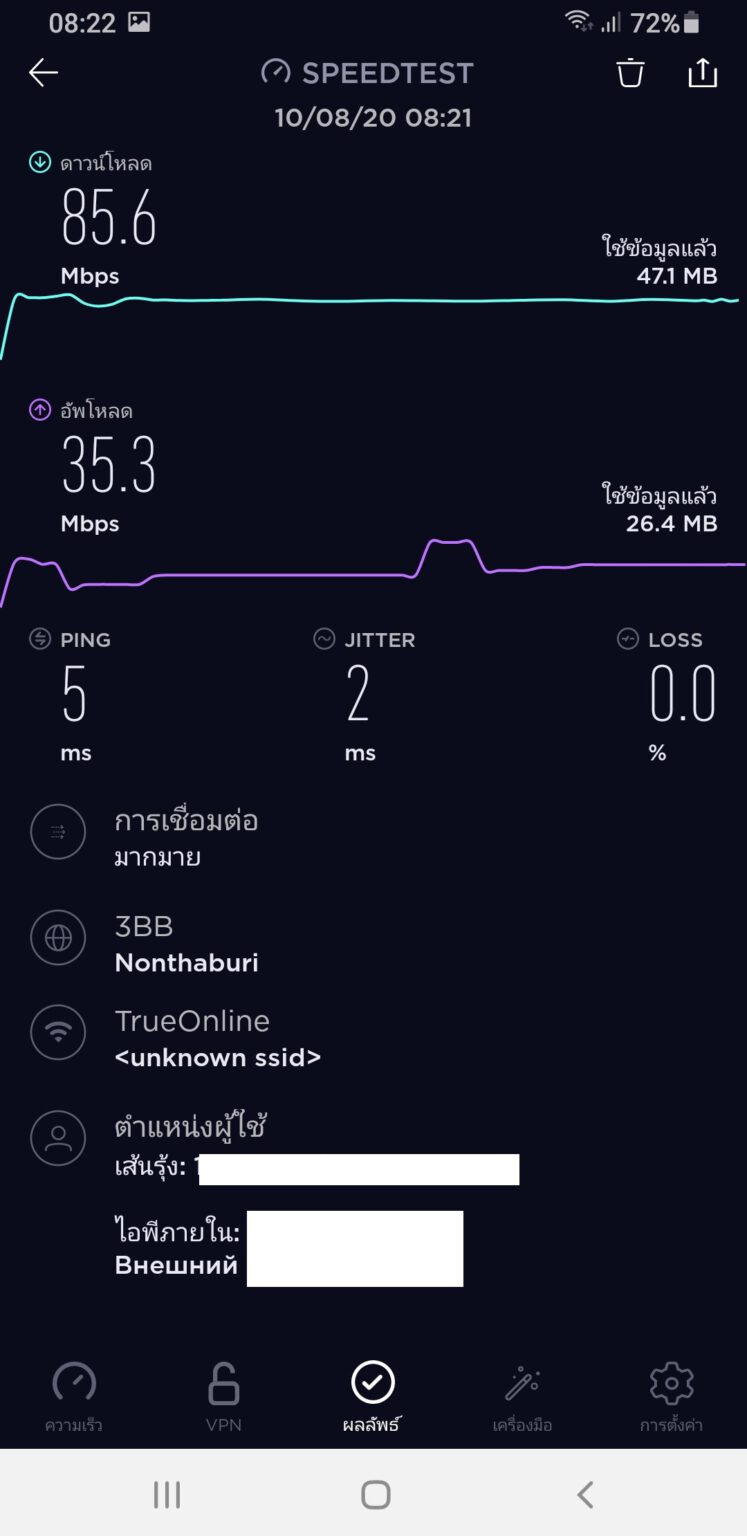This screenshot has height=1536, width=747.
Task: Tap the 3BB provider globe icon
Action: click(57, 938)
